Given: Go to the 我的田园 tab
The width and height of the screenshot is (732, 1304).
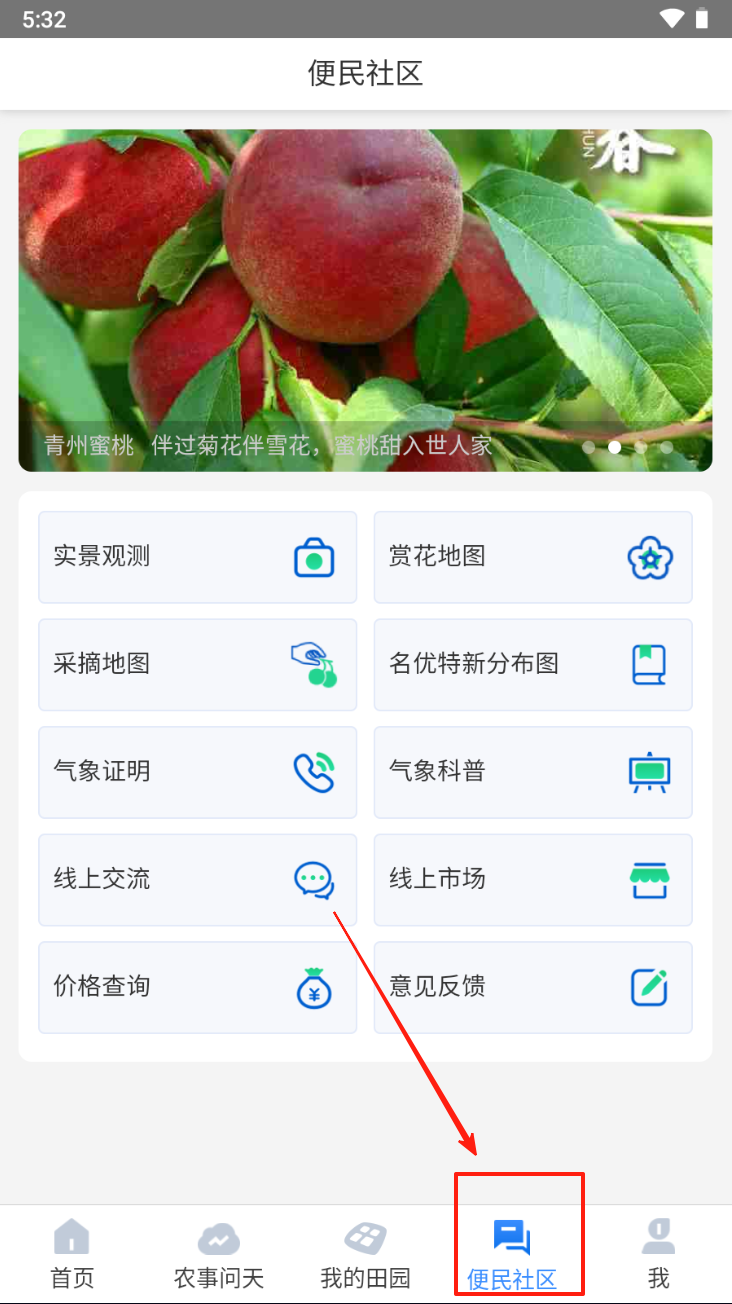Looking at the screenshot, I should point(365,1254).
